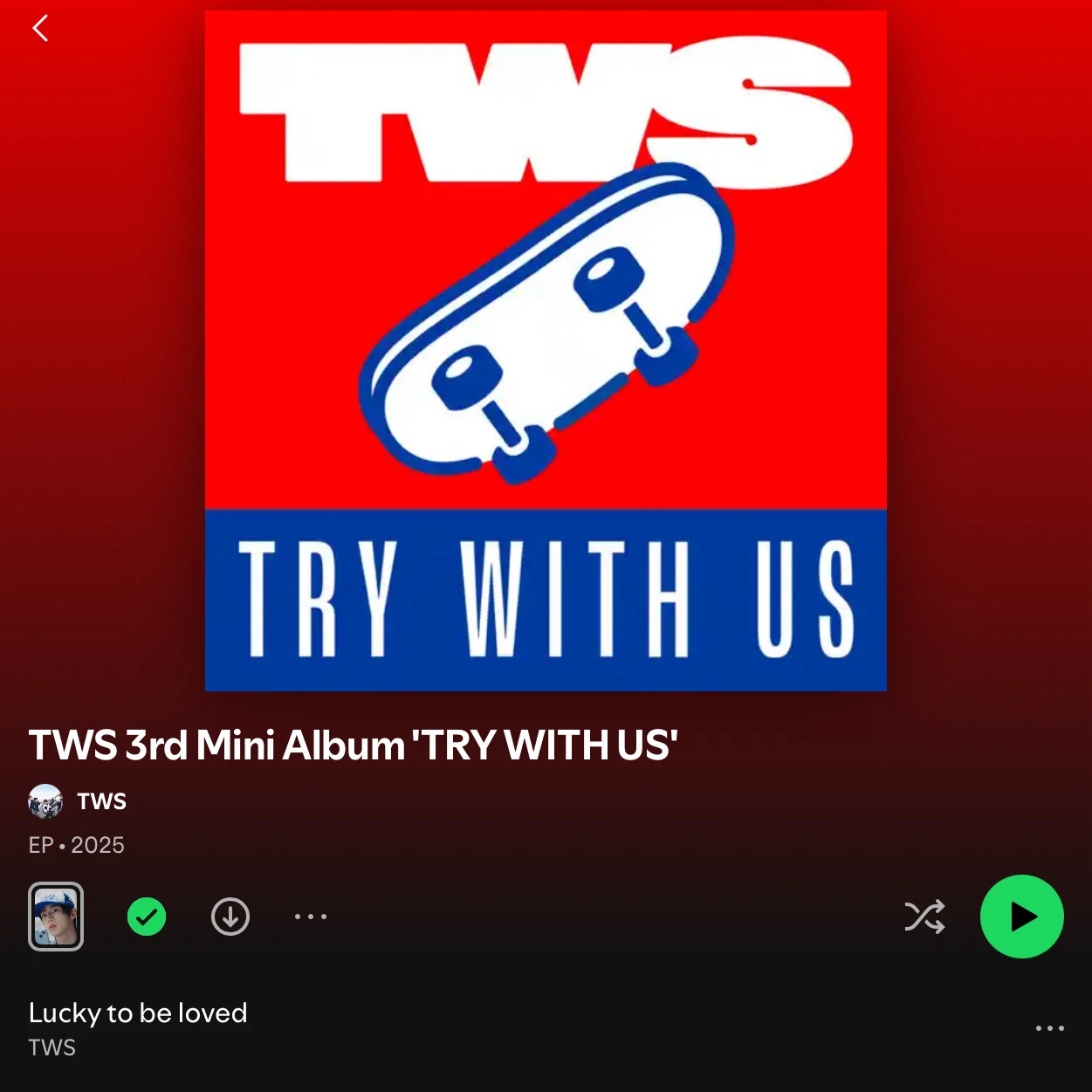The image size is (1092, 1092).
Task: Go back using the top-left arrow
Action: 40,29
